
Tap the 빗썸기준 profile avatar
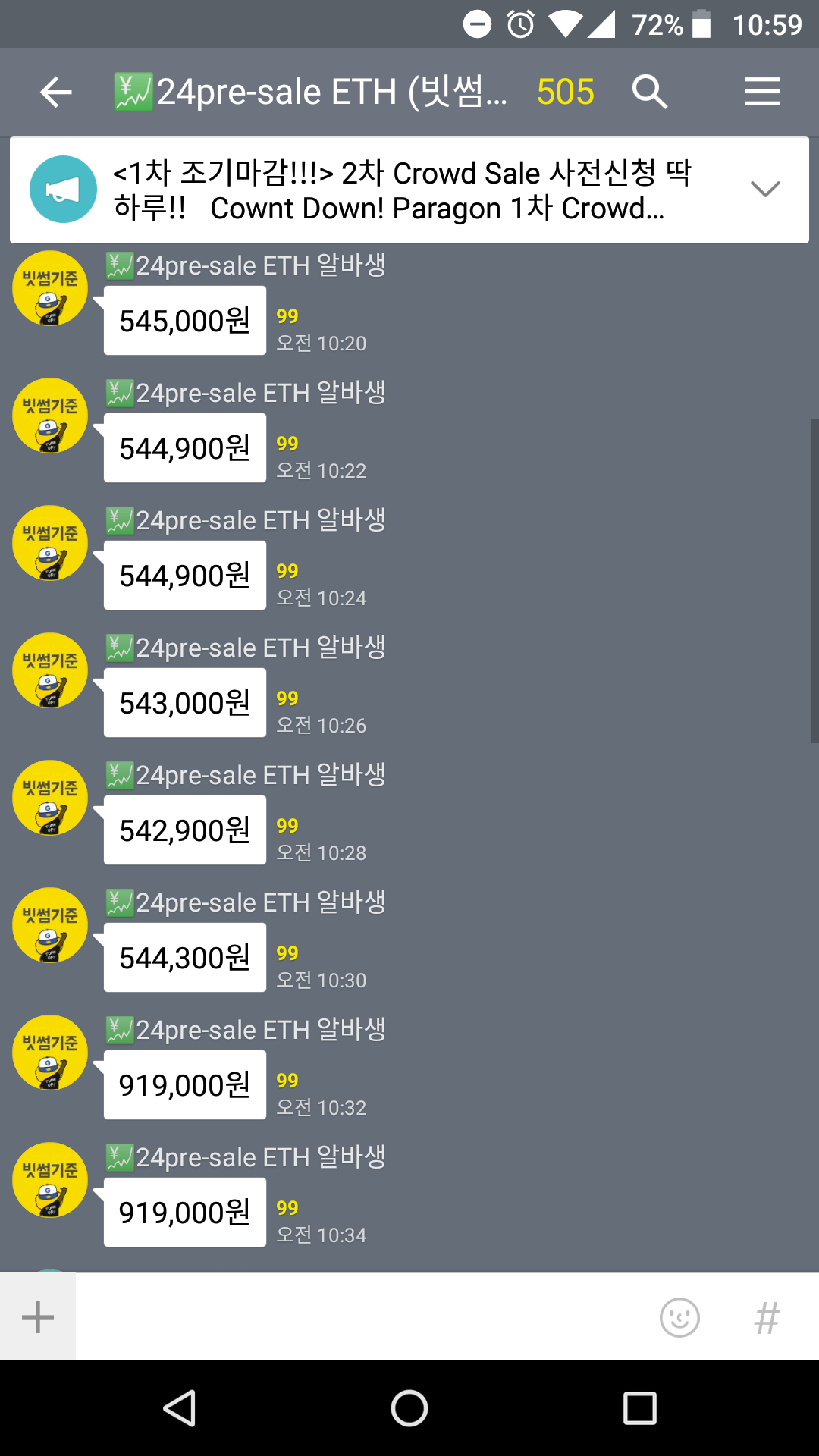49,288
